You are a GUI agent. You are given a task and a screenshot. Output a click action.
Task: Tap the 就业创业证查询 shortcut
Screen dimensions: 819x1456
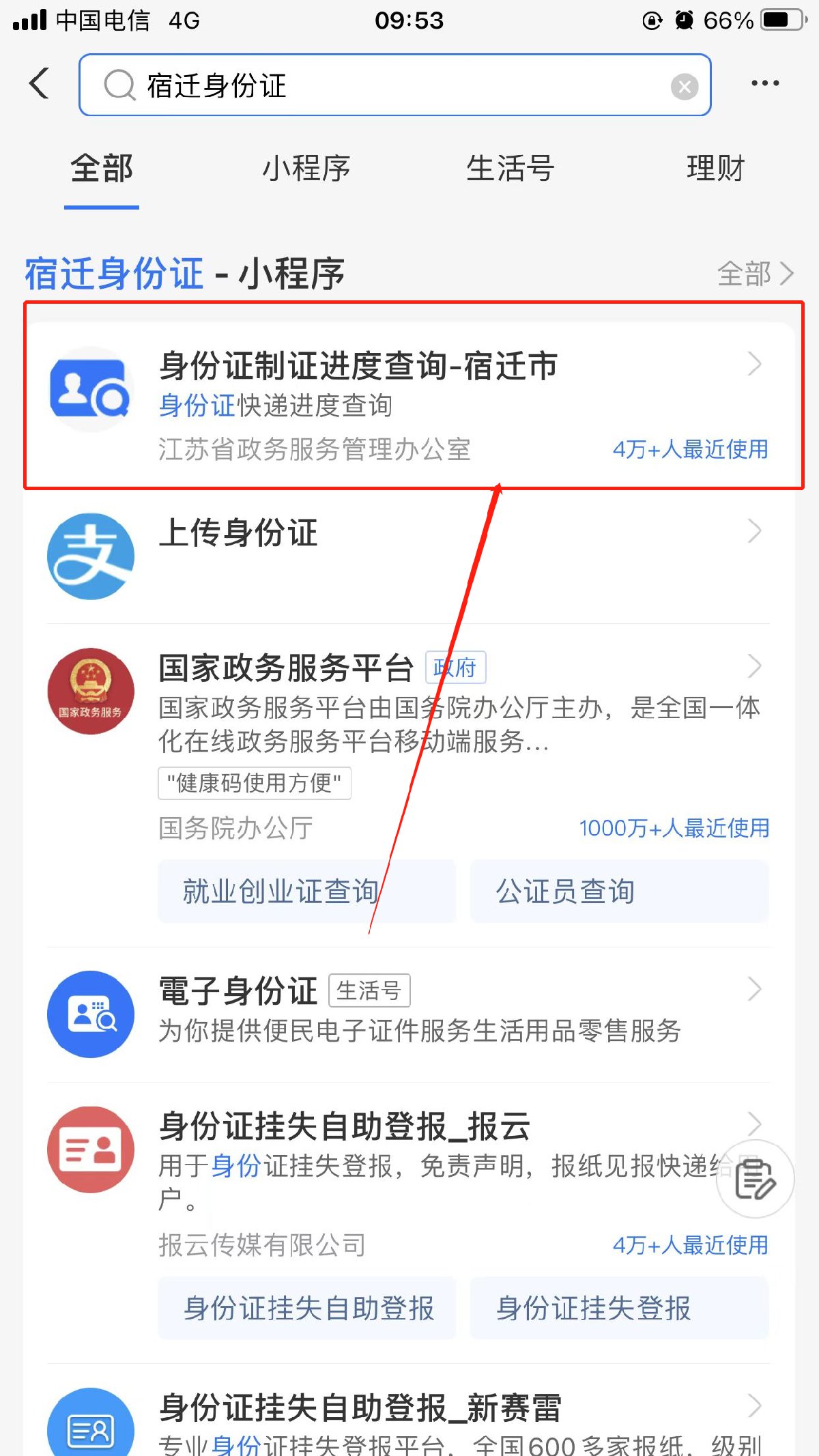coord(306,891)
